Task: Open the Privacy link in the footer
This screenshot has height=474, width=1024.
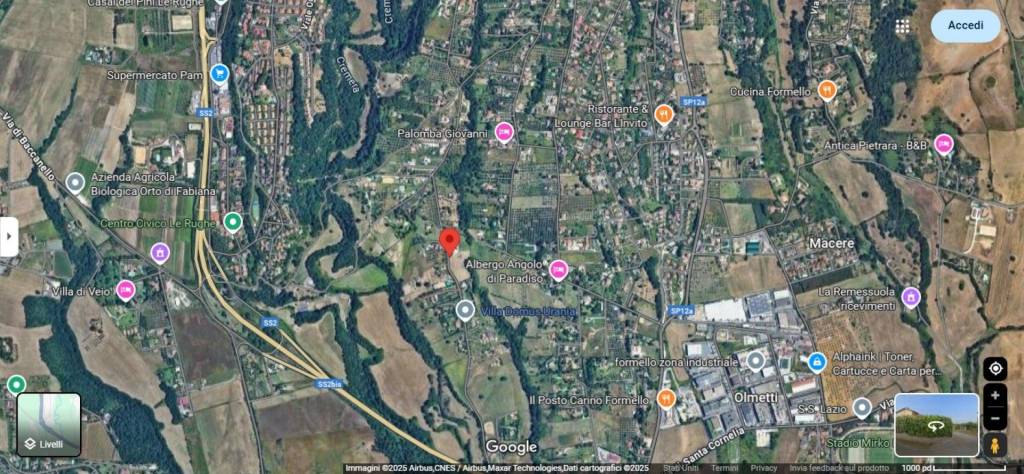Action: click(x=764, y=468)
